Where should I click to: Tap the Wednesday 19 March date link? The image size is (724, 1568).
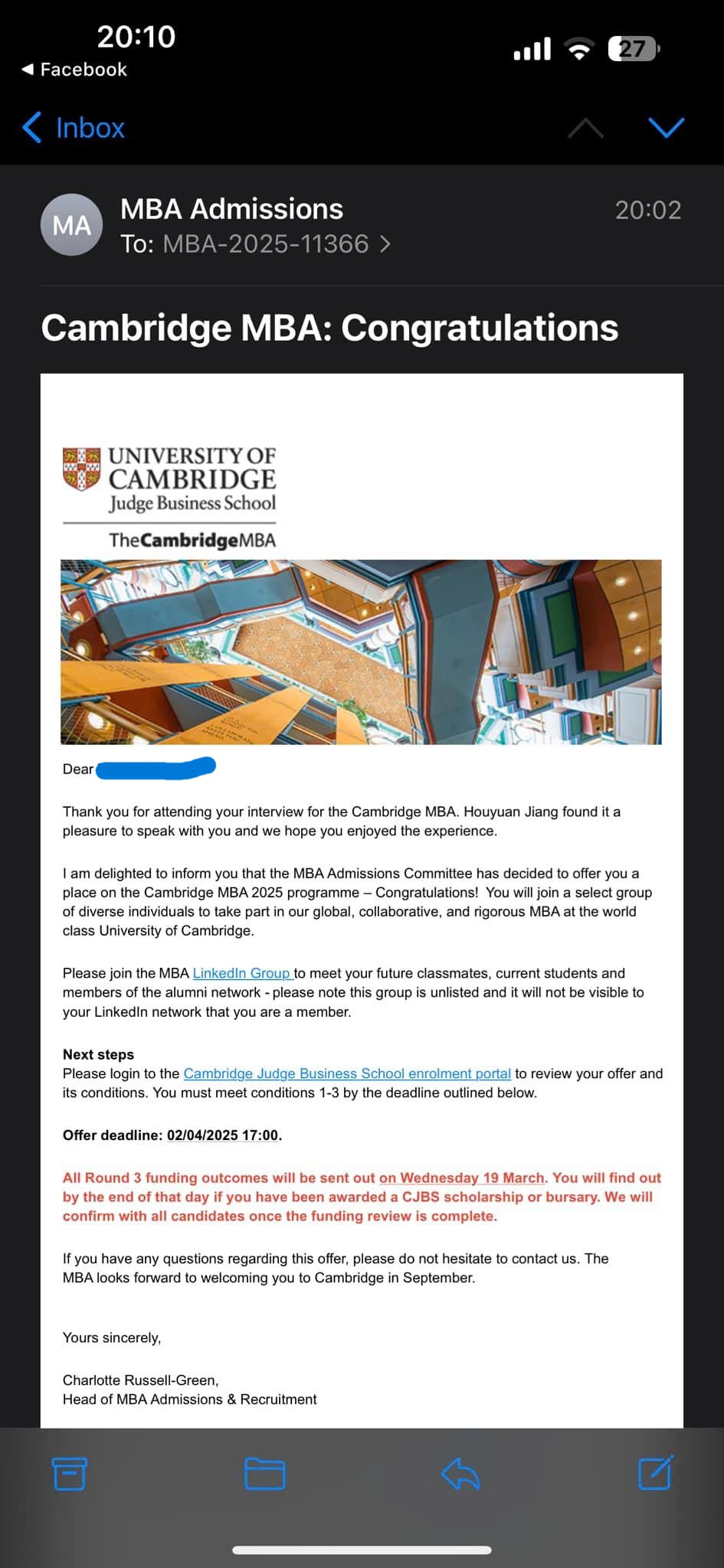point(461,1178)
